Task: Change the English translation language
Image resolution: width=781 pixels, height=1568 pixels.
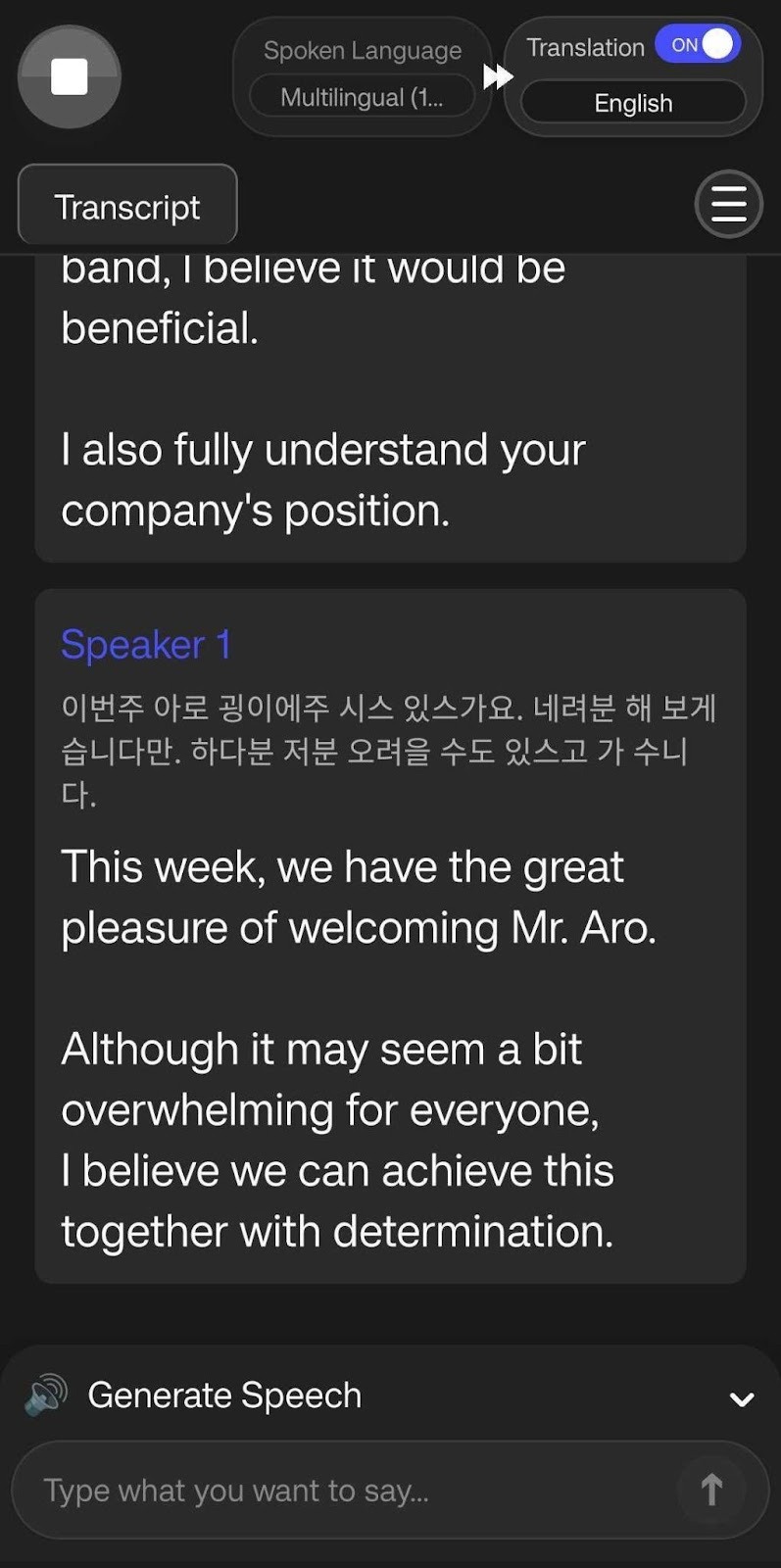Action: point(633,102)
